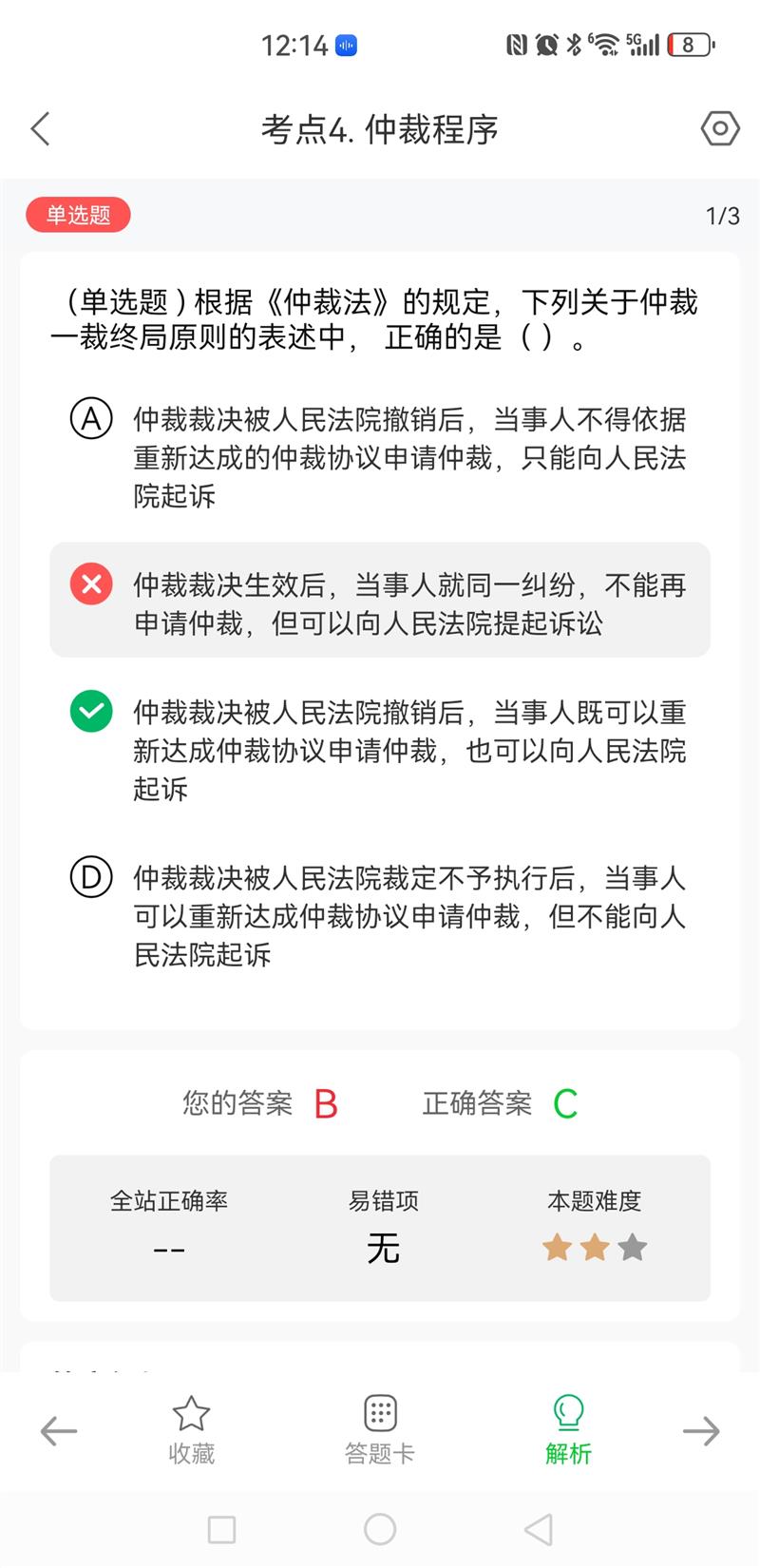
Task: Go to the previous question arrow
Action: 58,1430
